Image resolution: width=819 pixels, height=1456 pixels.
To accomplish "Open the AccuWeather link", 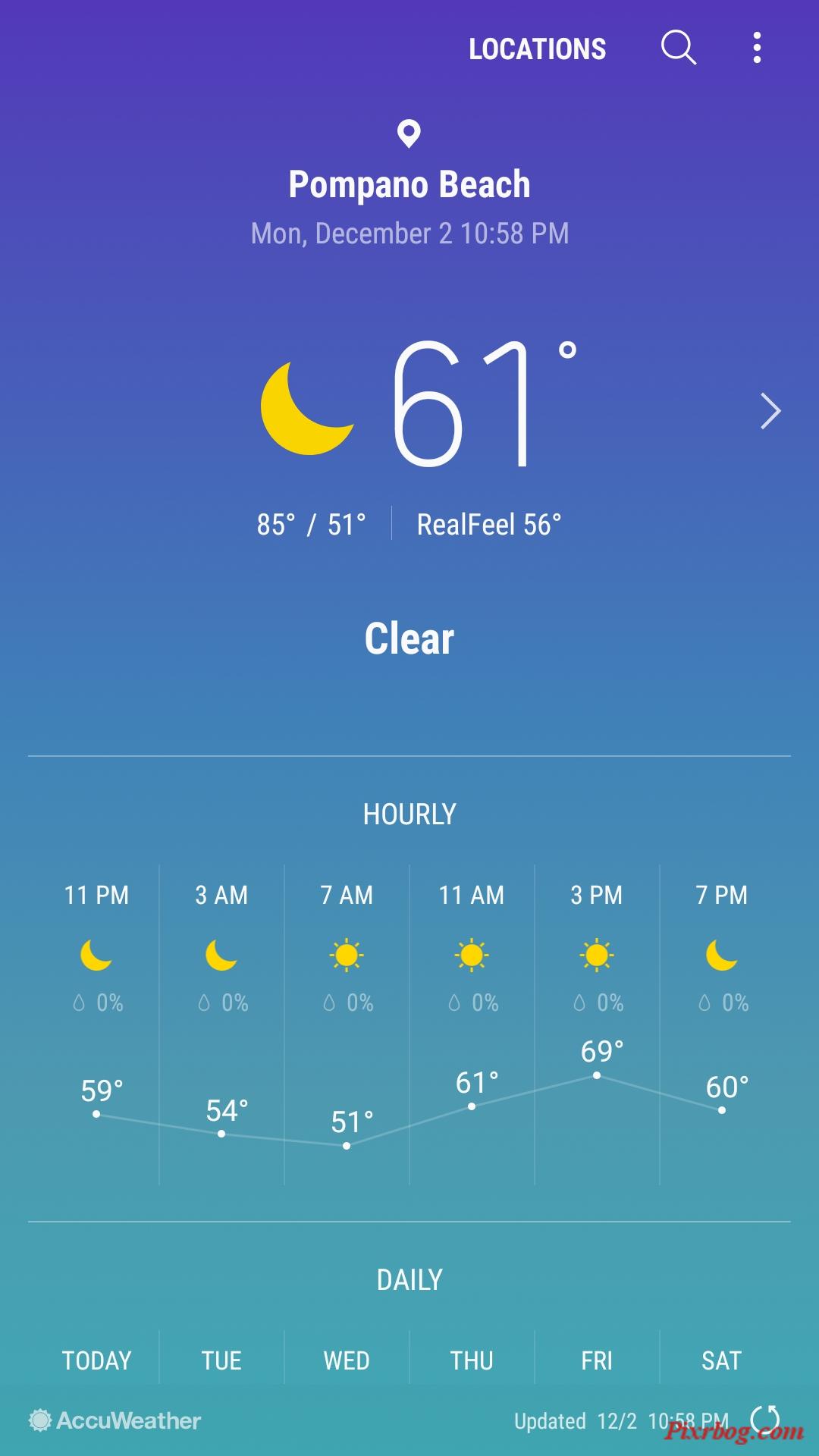I will pyautogui.click(x=115, y=1420).
